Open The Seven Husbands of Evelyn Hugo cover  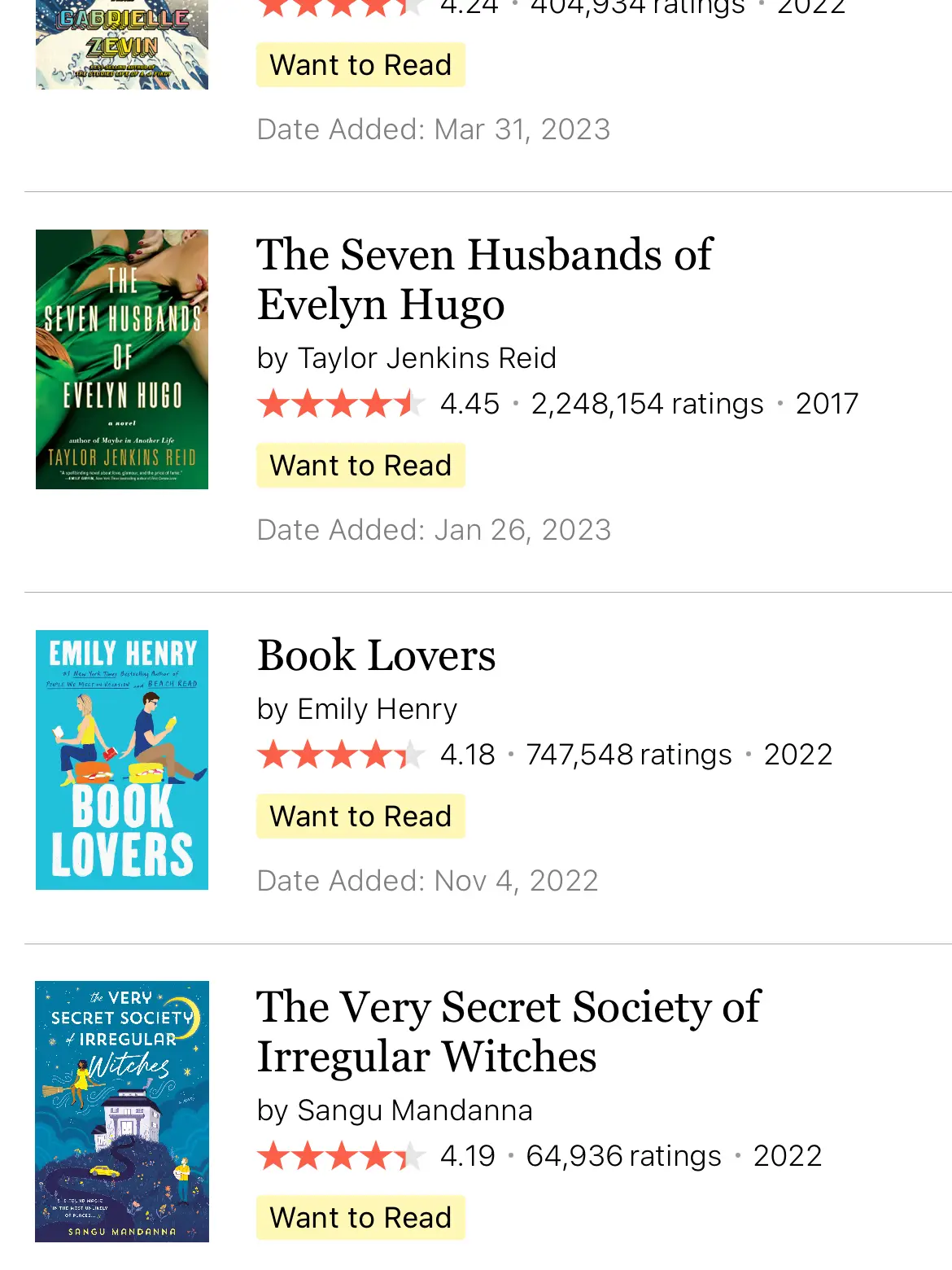[122, 359]
